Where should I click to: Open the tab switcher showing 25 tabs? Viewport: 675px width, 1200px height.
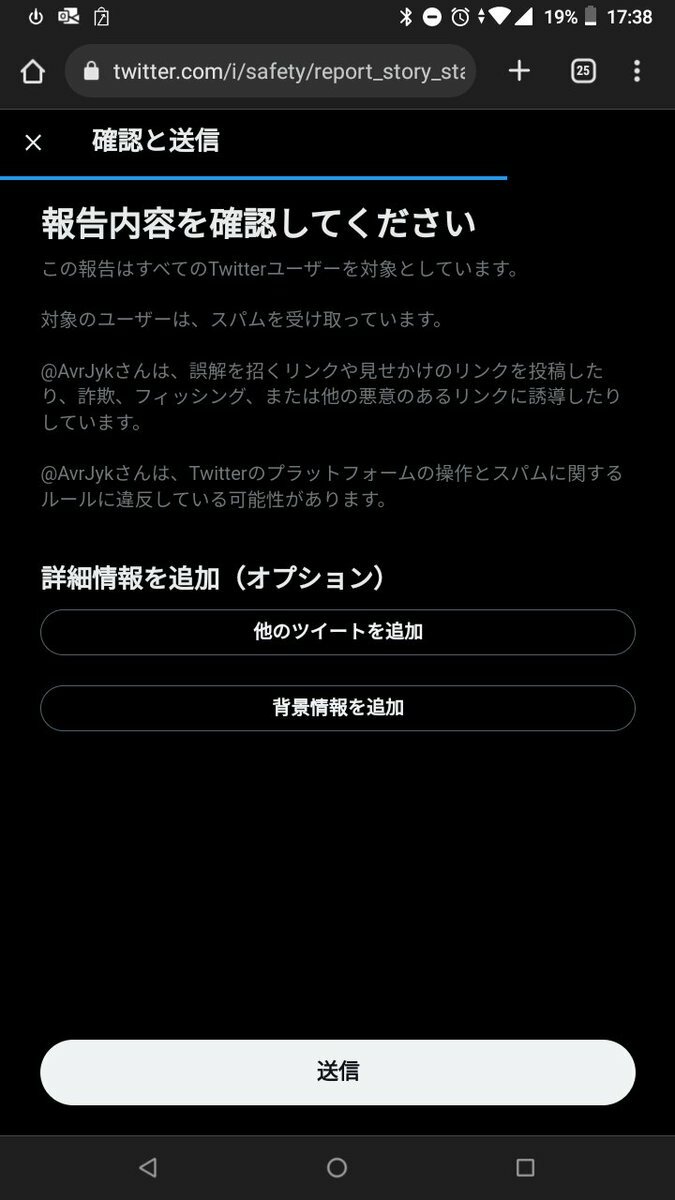click(583, 71)
